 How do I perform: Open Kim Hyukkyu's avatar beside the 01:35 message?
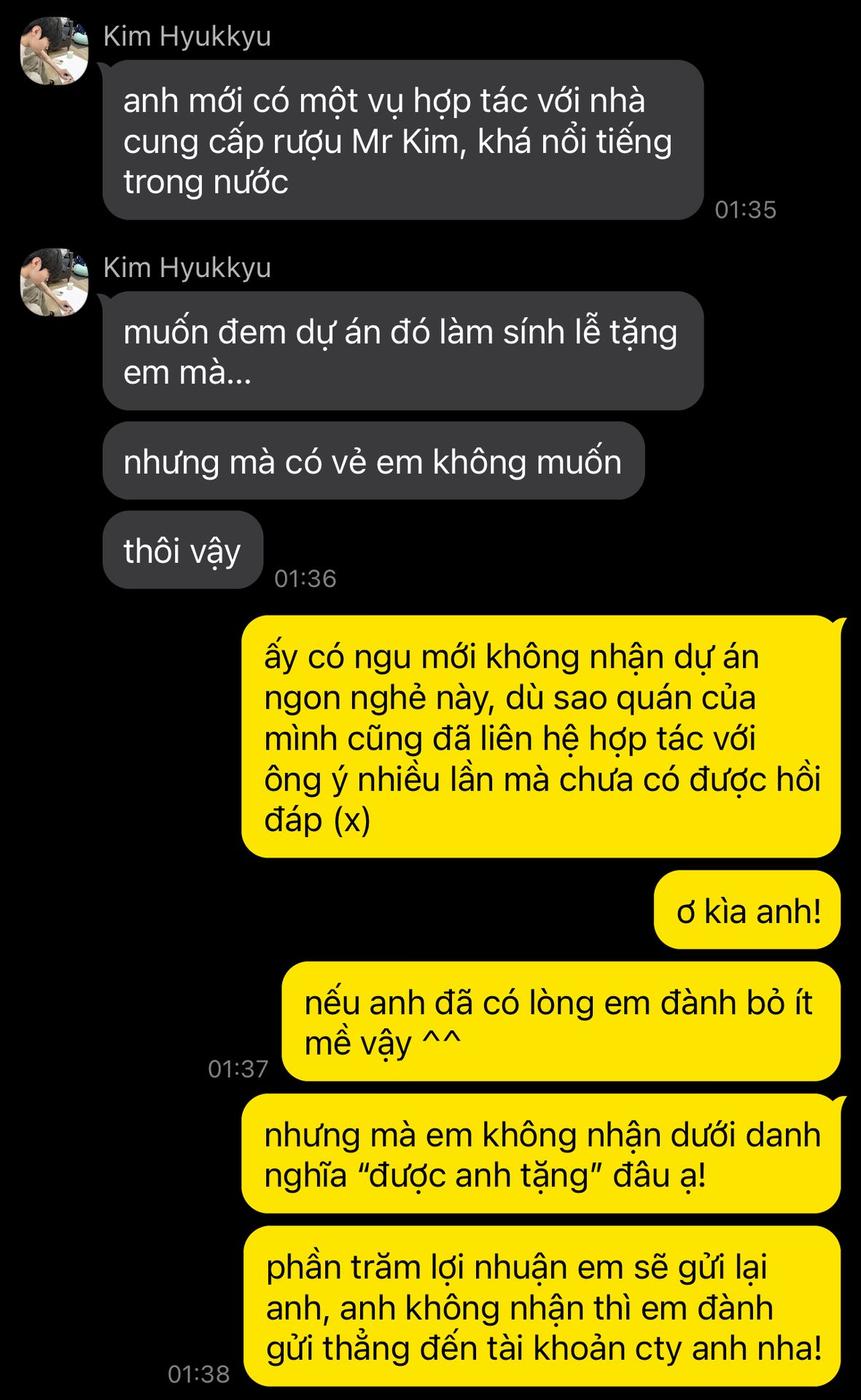tap(54, 51)
